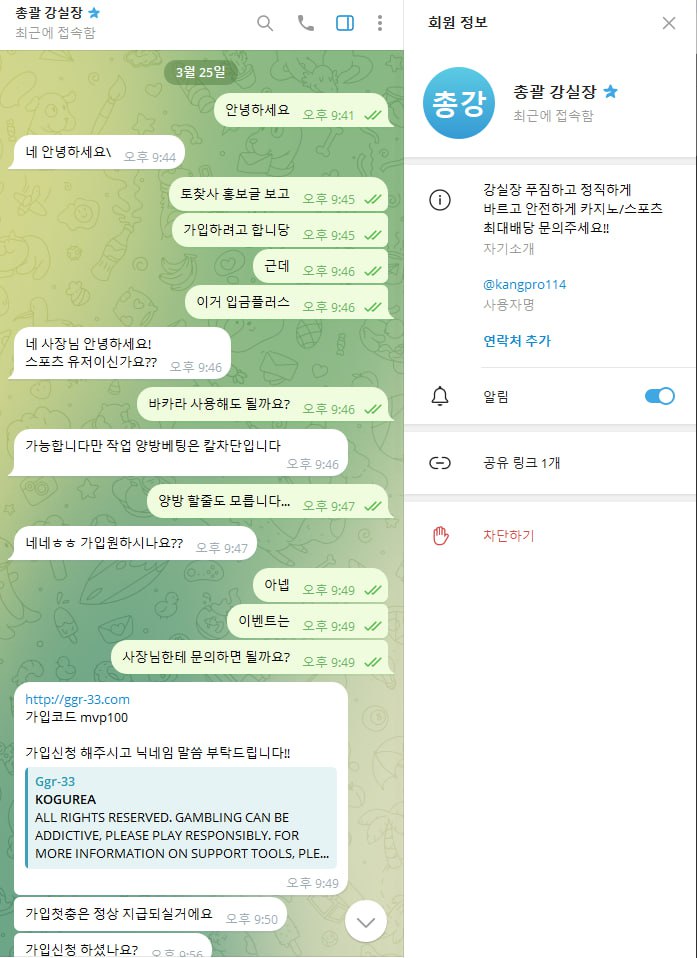Toggle the side info panel
The height and width of the screenshot is (958, 697).
tap(344, 23)
